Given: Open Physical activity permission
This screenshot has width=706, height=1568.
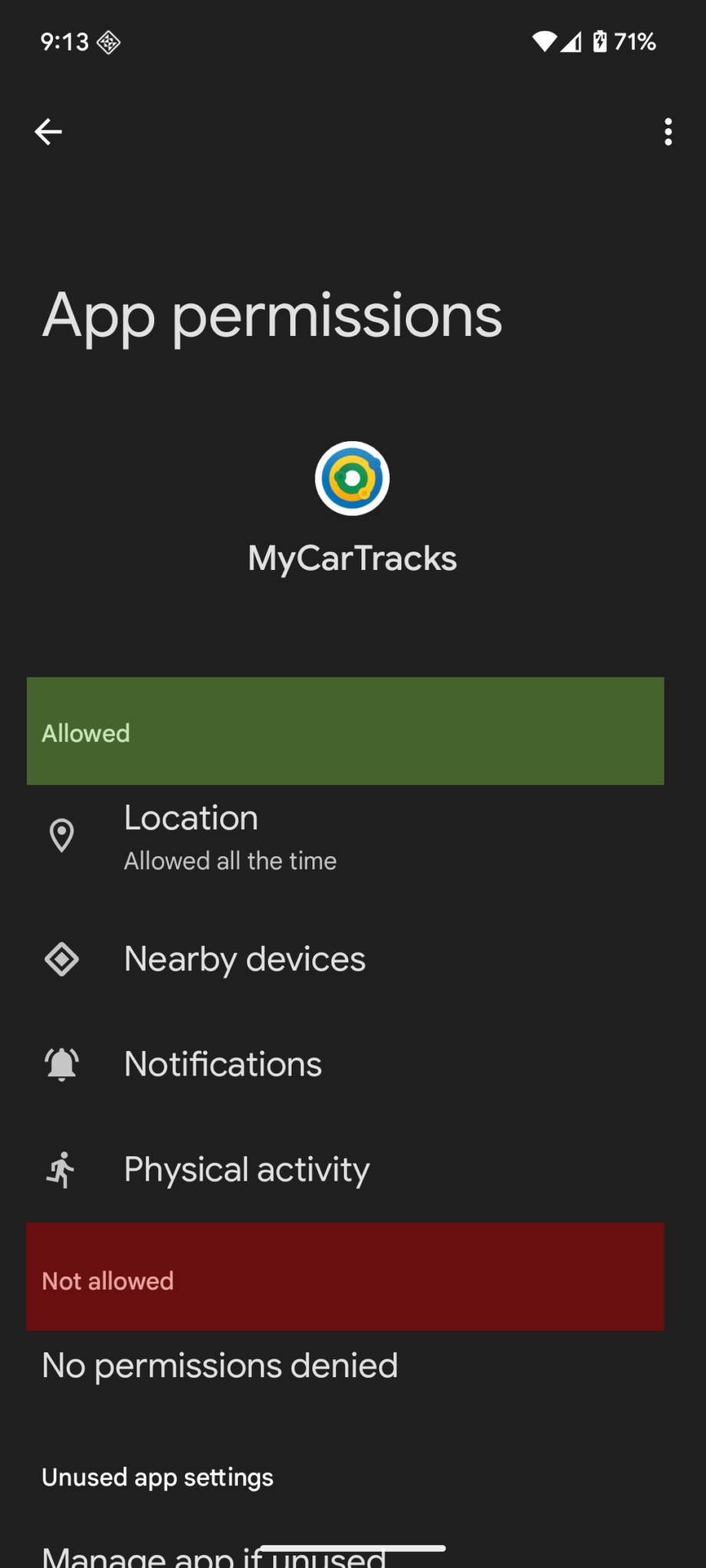Looking at the screenshot, I should (x=345, y=1169).
